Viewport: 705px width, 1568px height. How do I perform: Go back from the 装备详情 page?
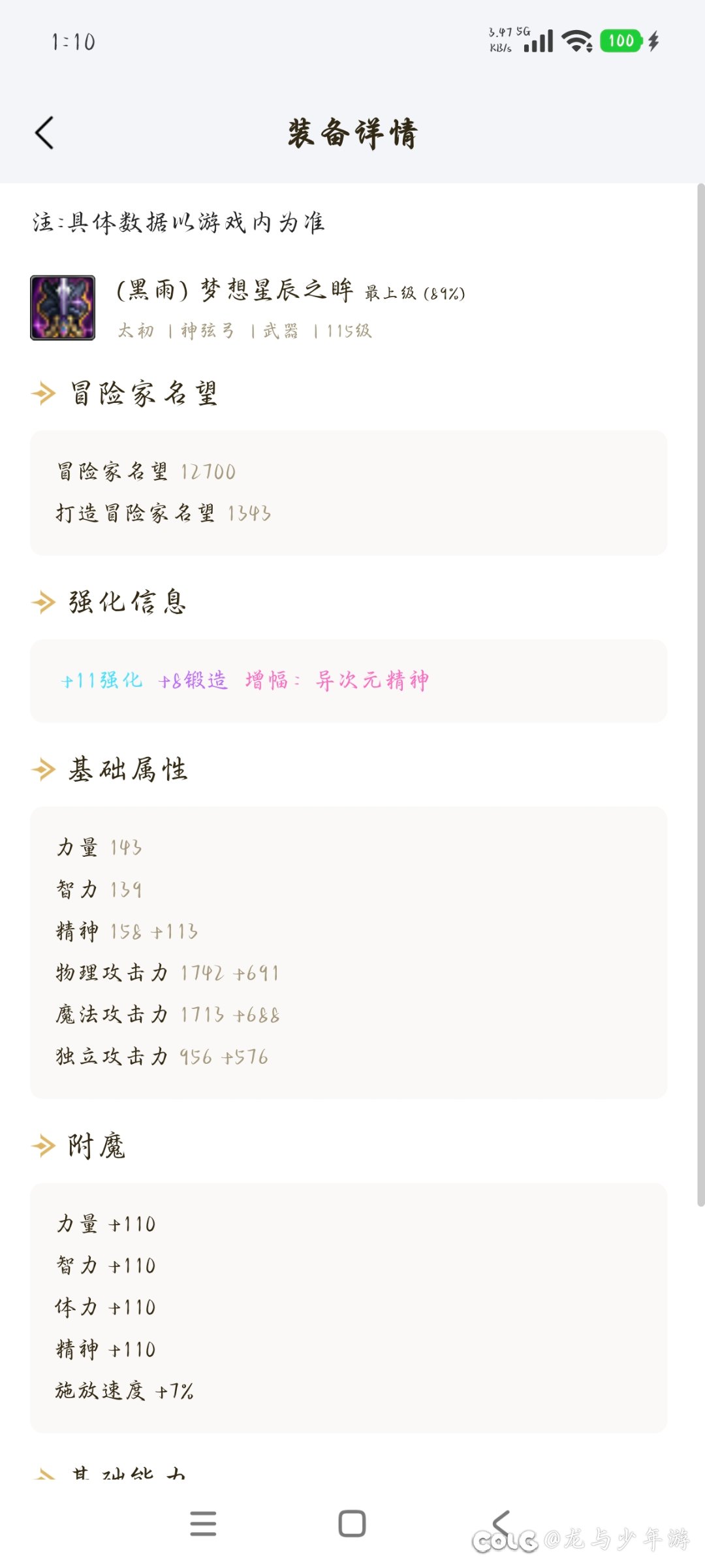pyautogui.click(x=44, y=133)
